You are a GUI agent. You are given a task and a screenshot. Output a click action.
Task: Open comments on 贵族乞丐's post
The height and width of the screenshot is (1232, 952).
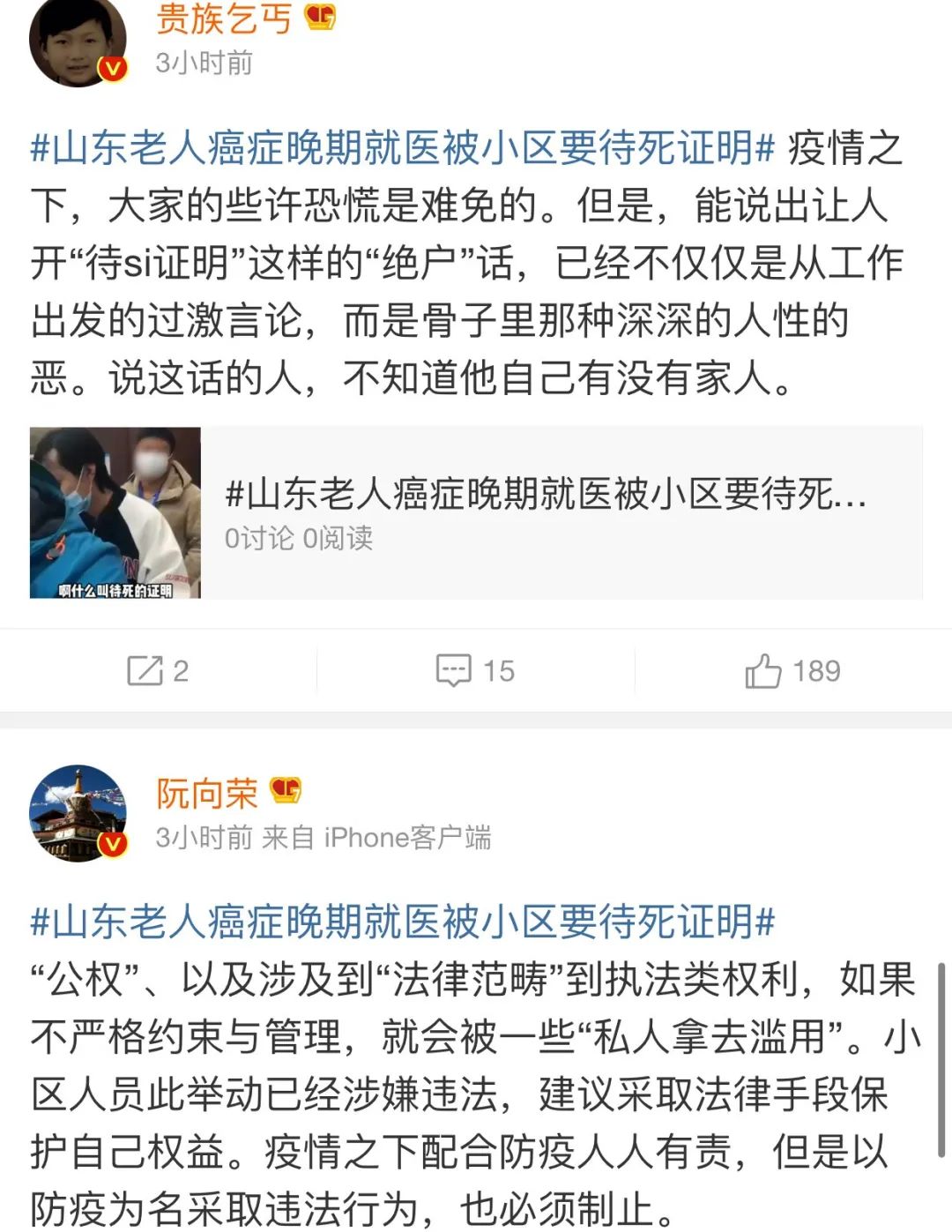(475, 671)
